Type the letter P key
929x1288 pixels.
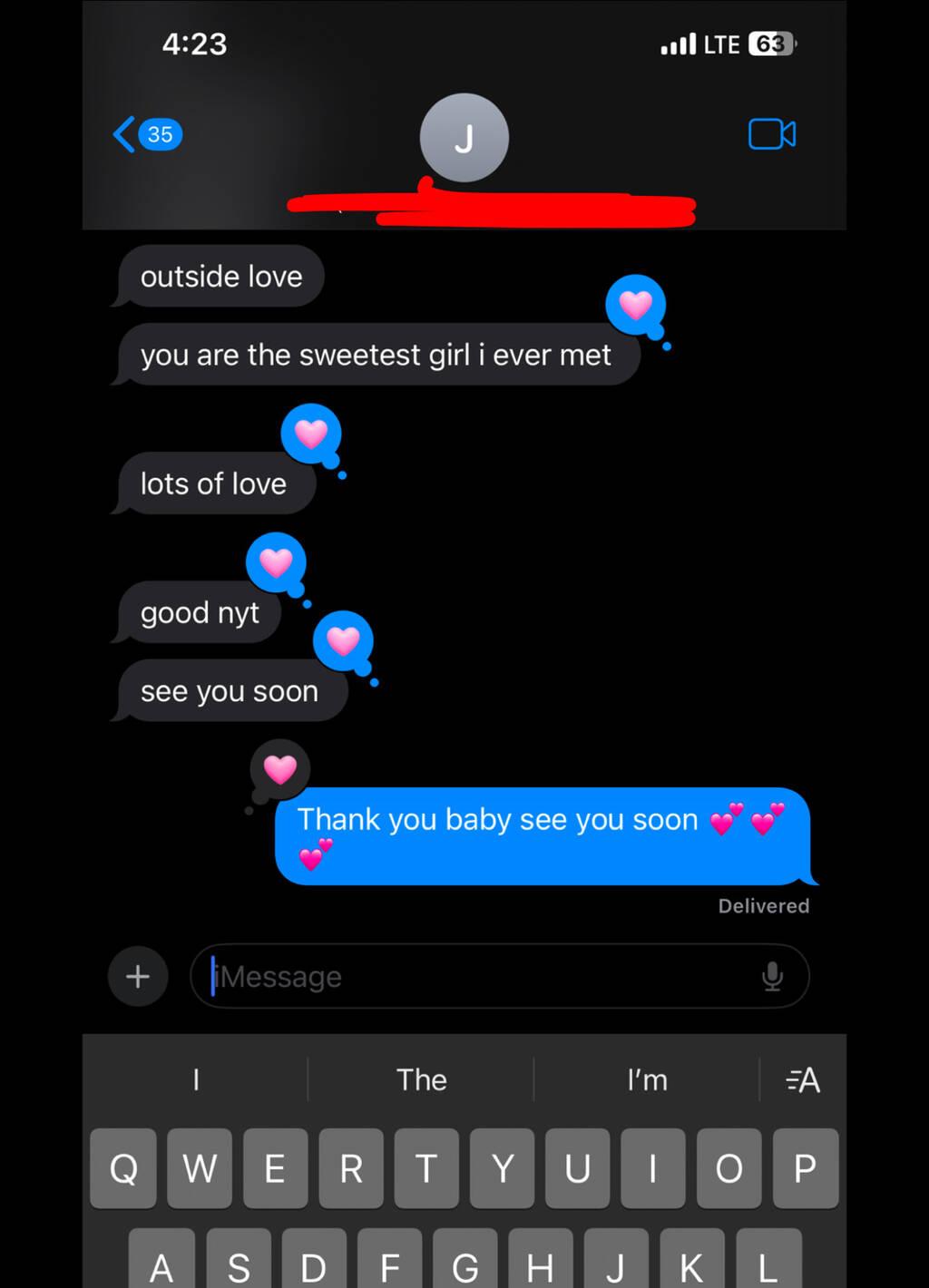[805, 1168]
